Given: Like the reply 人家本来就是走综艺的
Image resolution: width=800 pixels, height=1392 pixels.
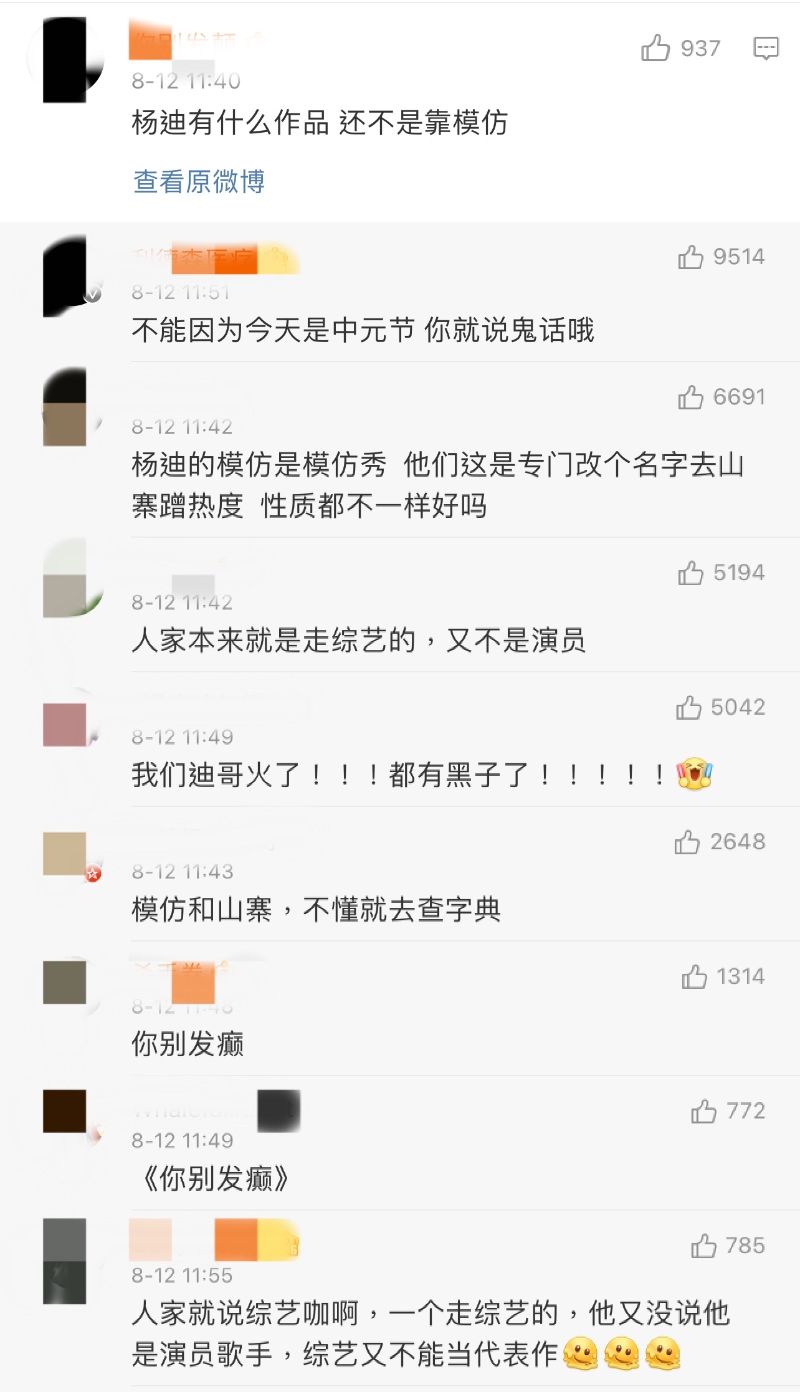Looking at the screenshot, I should [x=691, y=573].
